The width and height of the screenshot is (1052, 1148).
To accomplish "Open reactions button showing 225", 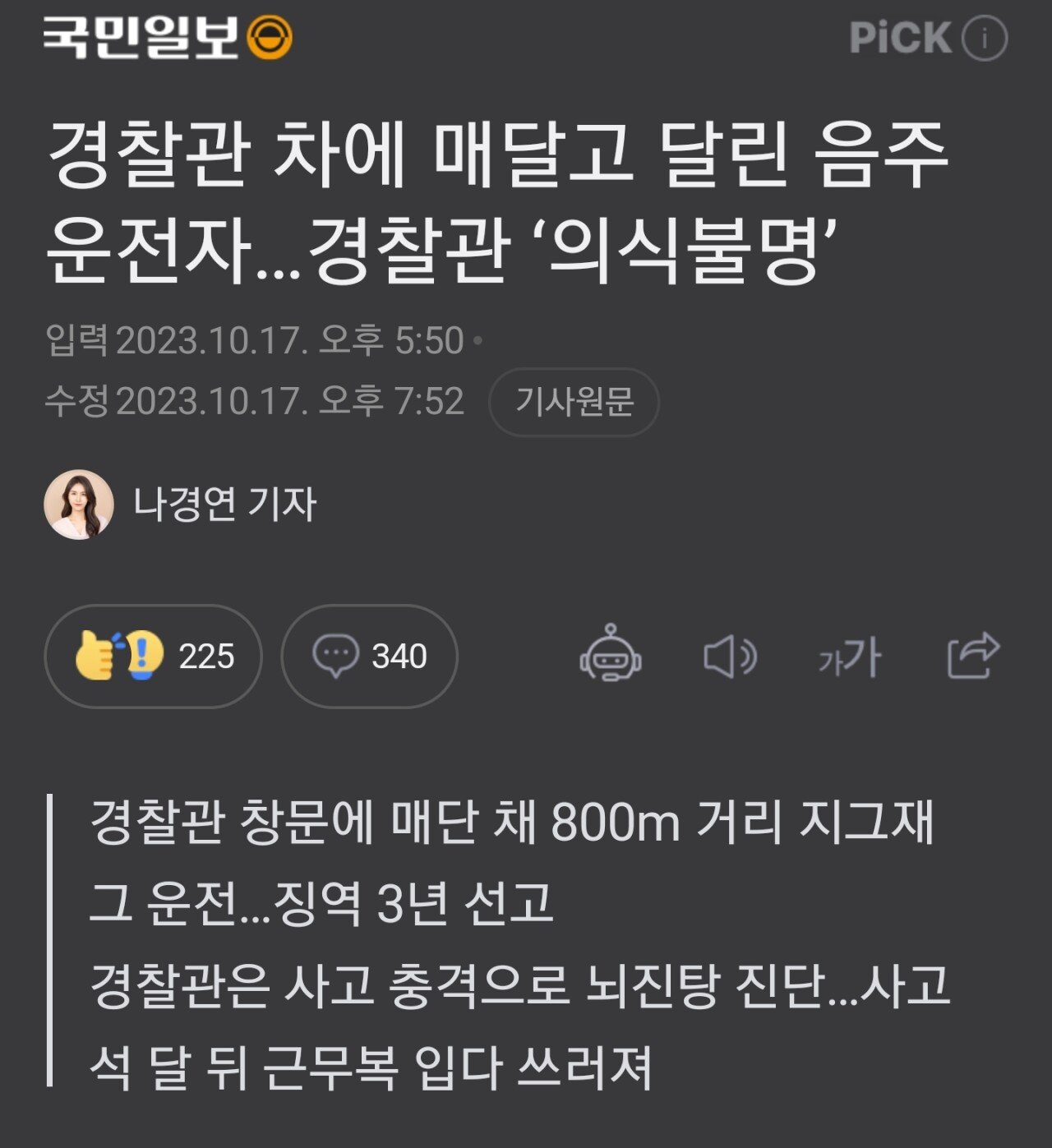I will click(153, 656).
